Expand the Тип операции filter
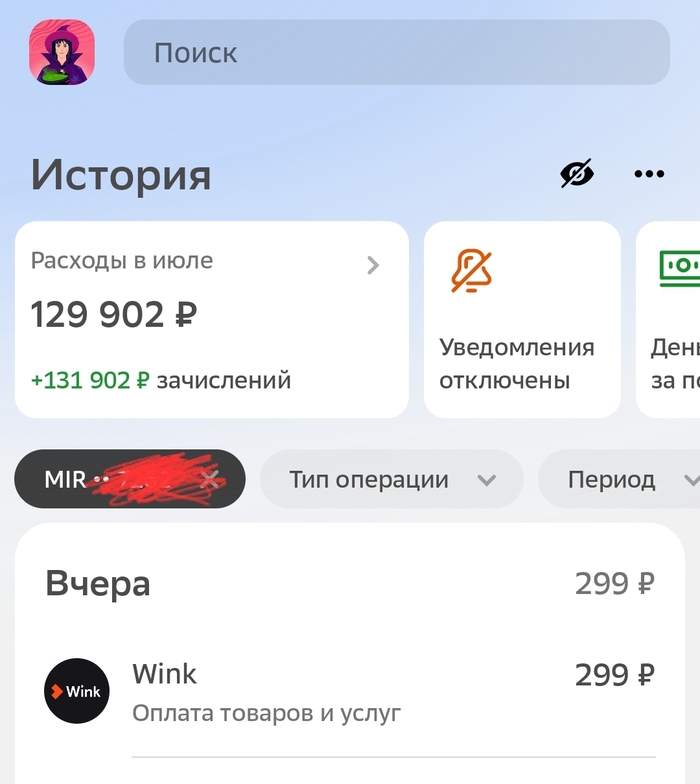Image resolution: width=700 pixels, height=784 pixels. coord(391,480)
